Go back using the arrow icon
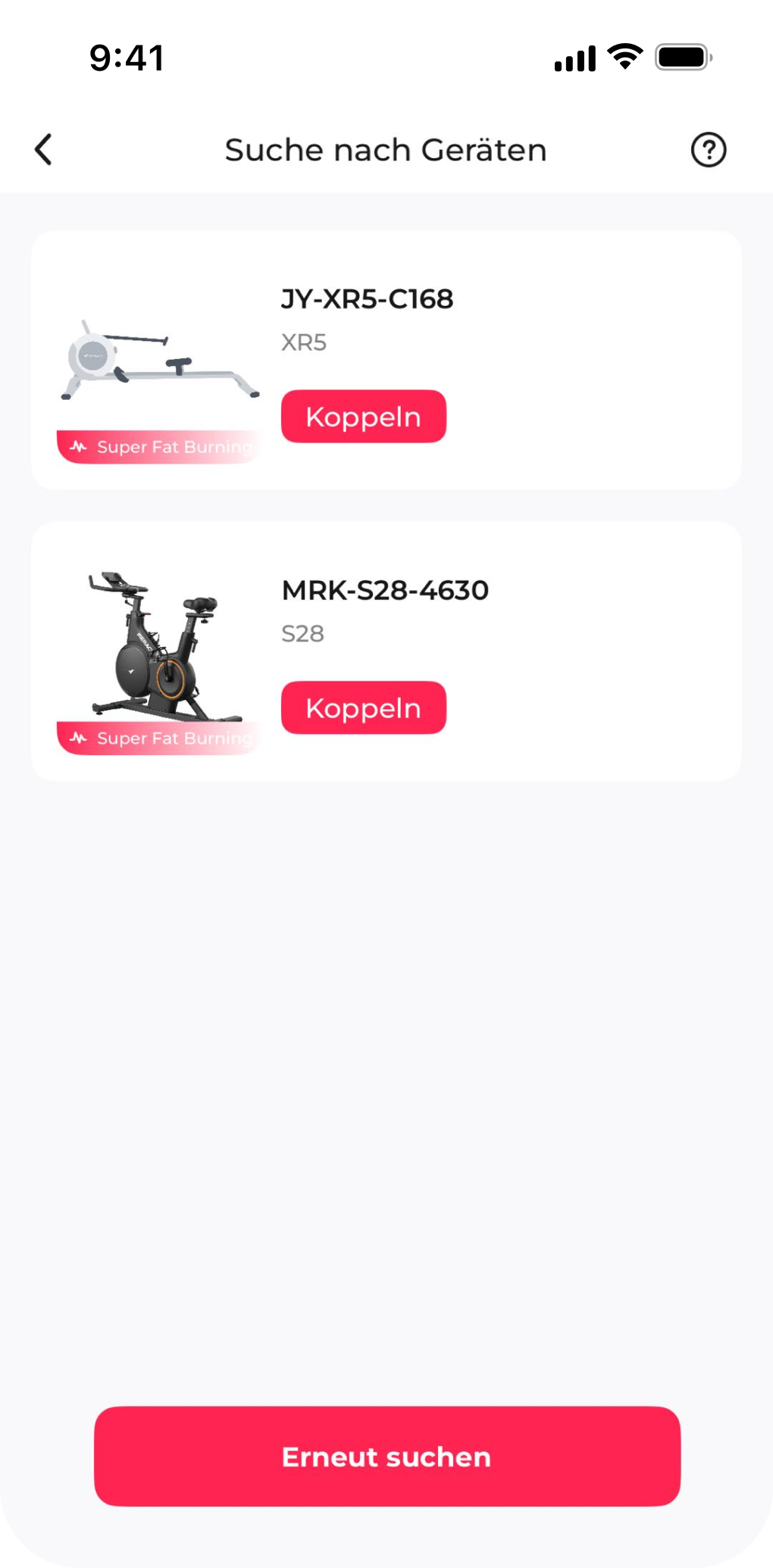The height and width of the screenshot is (1568, 773). click(44, 149)
